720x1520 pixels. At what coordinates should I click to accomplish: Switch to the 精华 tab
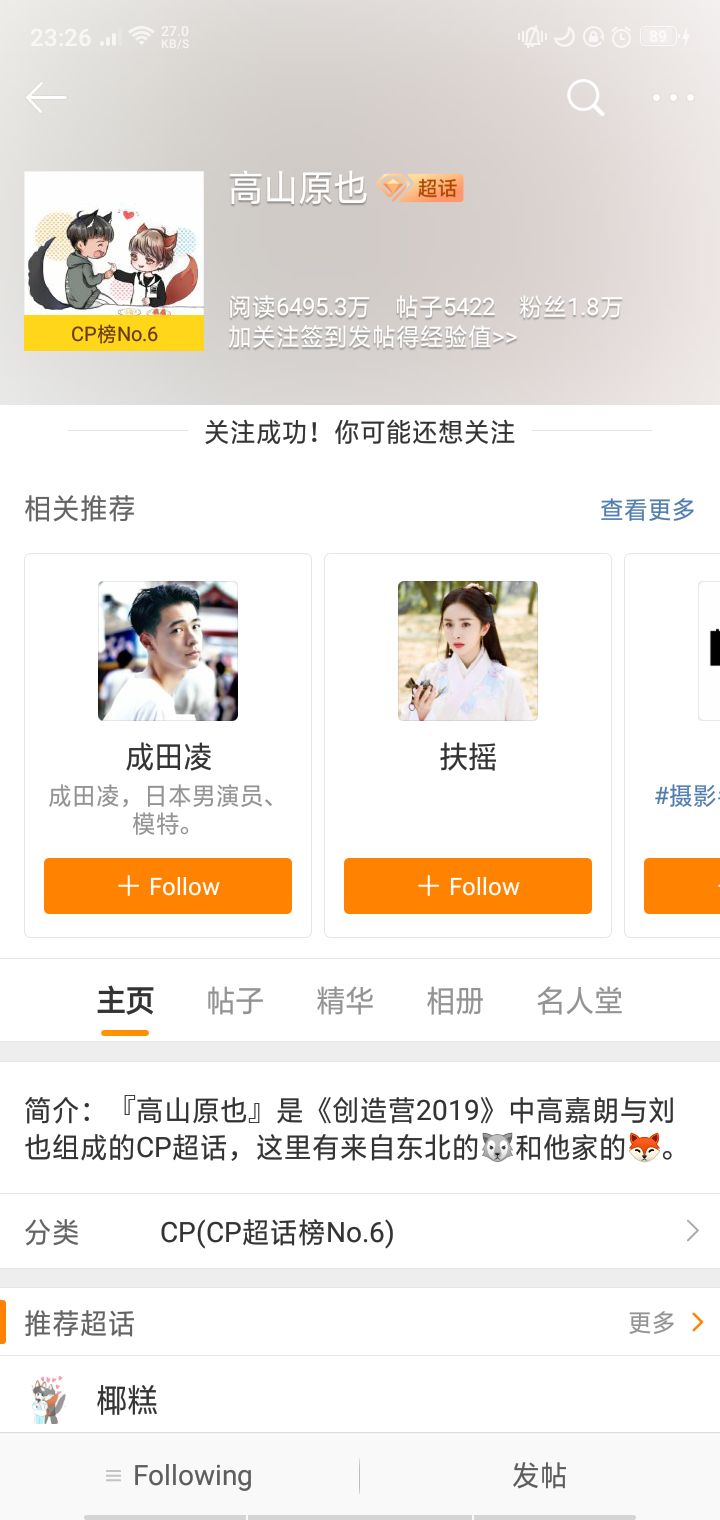click(345, 1001)
